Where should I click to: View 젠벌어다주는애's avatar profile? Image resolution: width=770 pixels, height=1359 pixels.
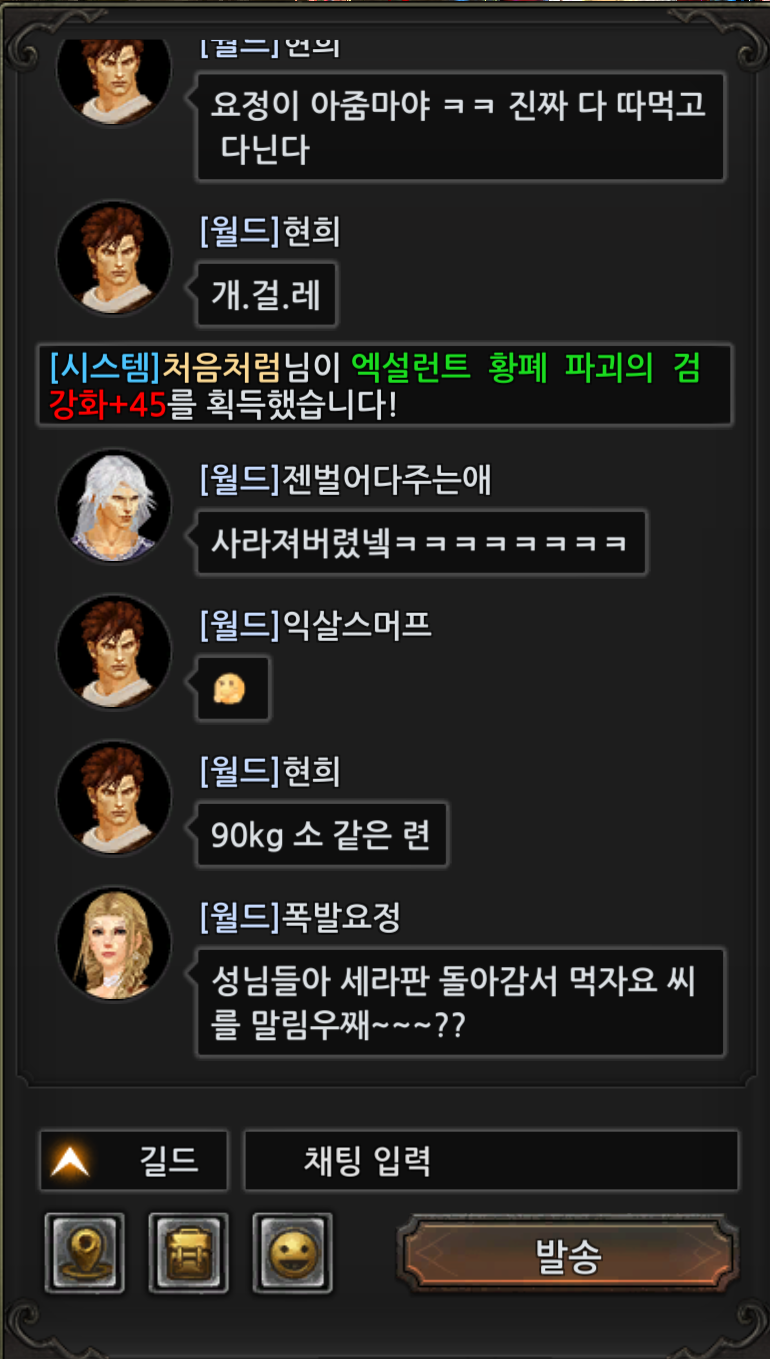[x=113, y=506]
